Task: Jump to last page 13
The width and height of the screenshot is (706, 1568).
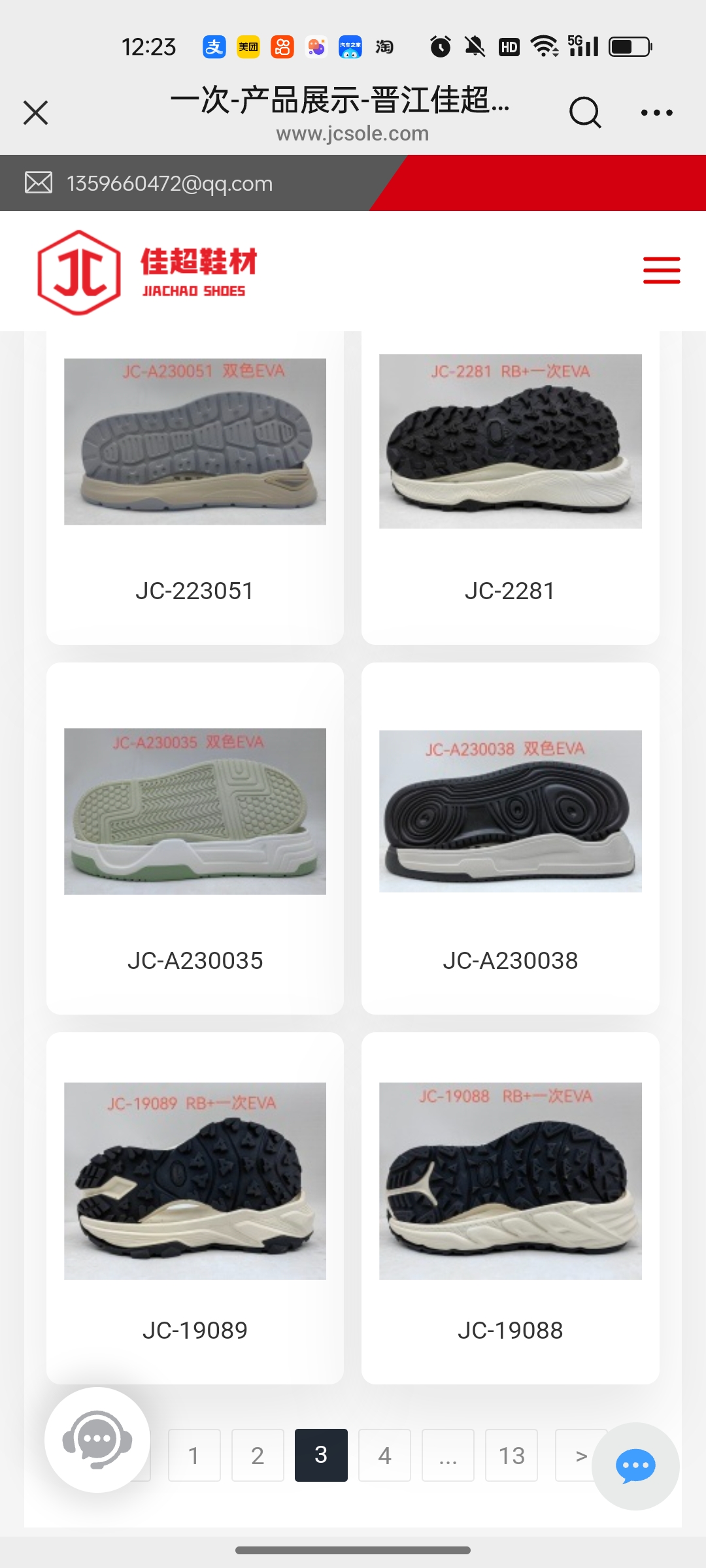Action: (511, 1455)
